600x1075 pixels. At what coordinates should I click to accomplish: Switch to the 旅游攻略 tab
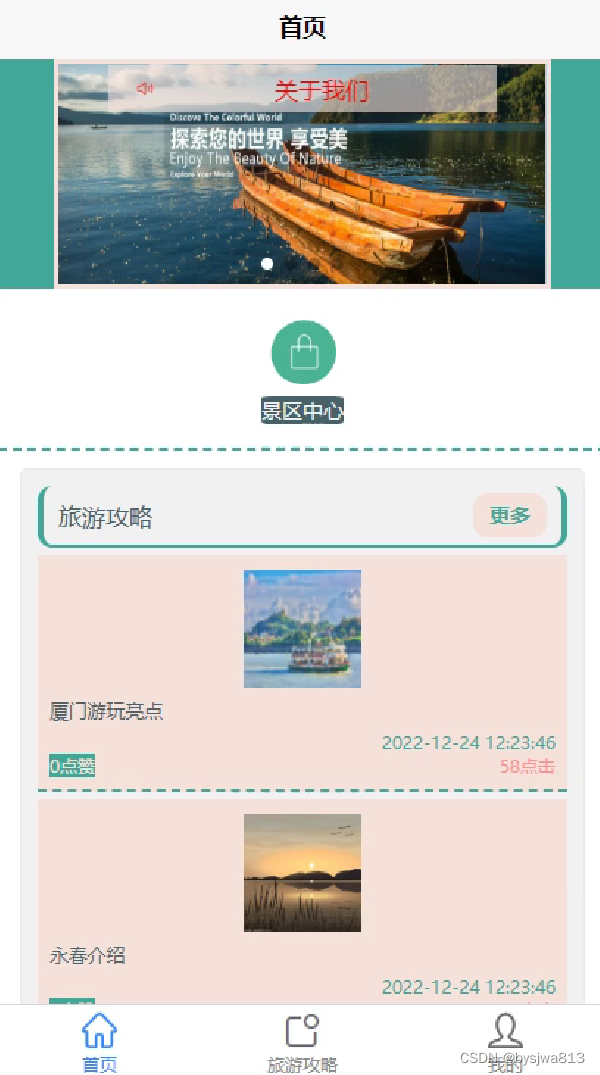302,1042
